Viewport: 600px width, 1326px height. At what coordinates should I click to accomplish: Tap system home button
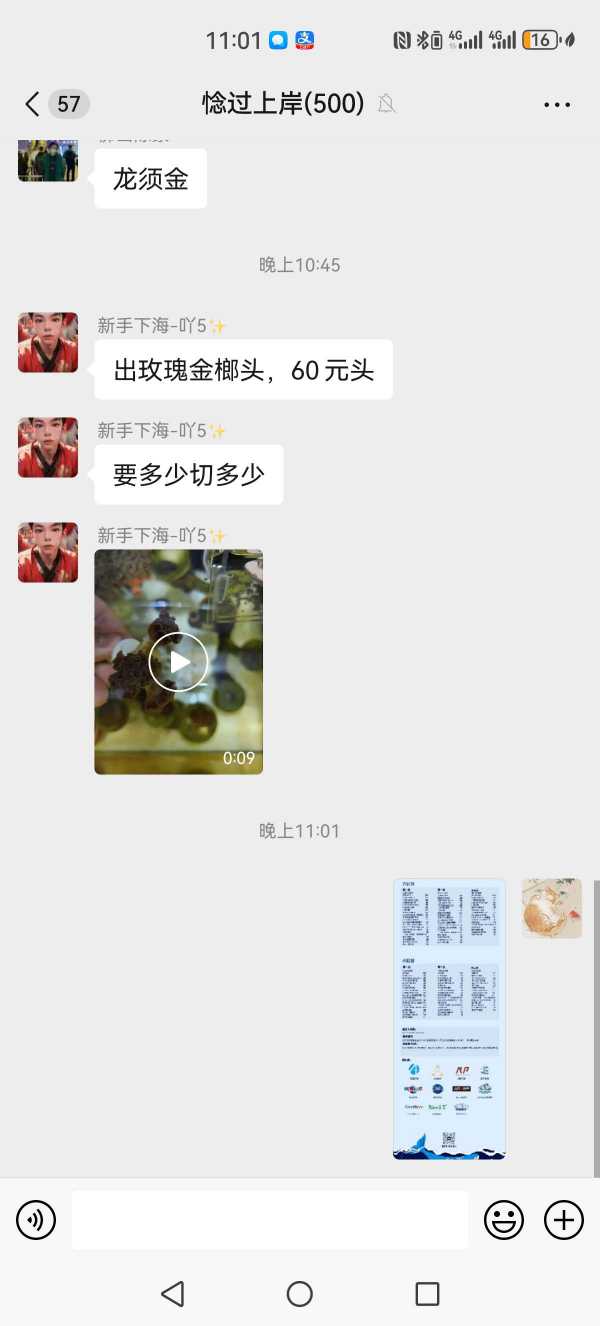tap(300, 1294)
